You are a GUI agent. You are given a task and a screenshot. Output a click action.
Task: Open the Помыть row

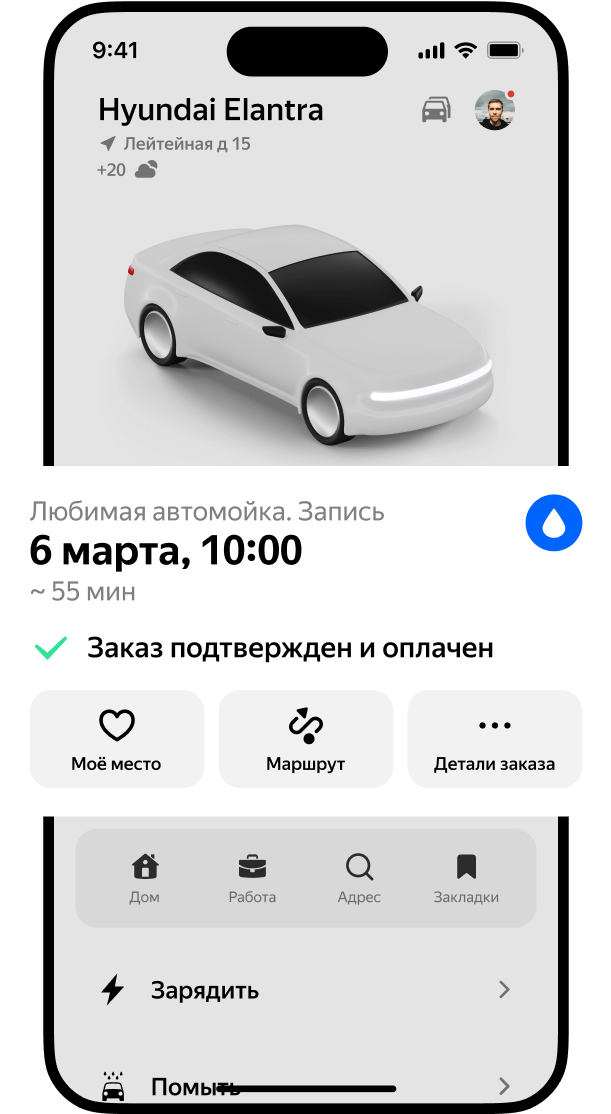coord(305,1085)
